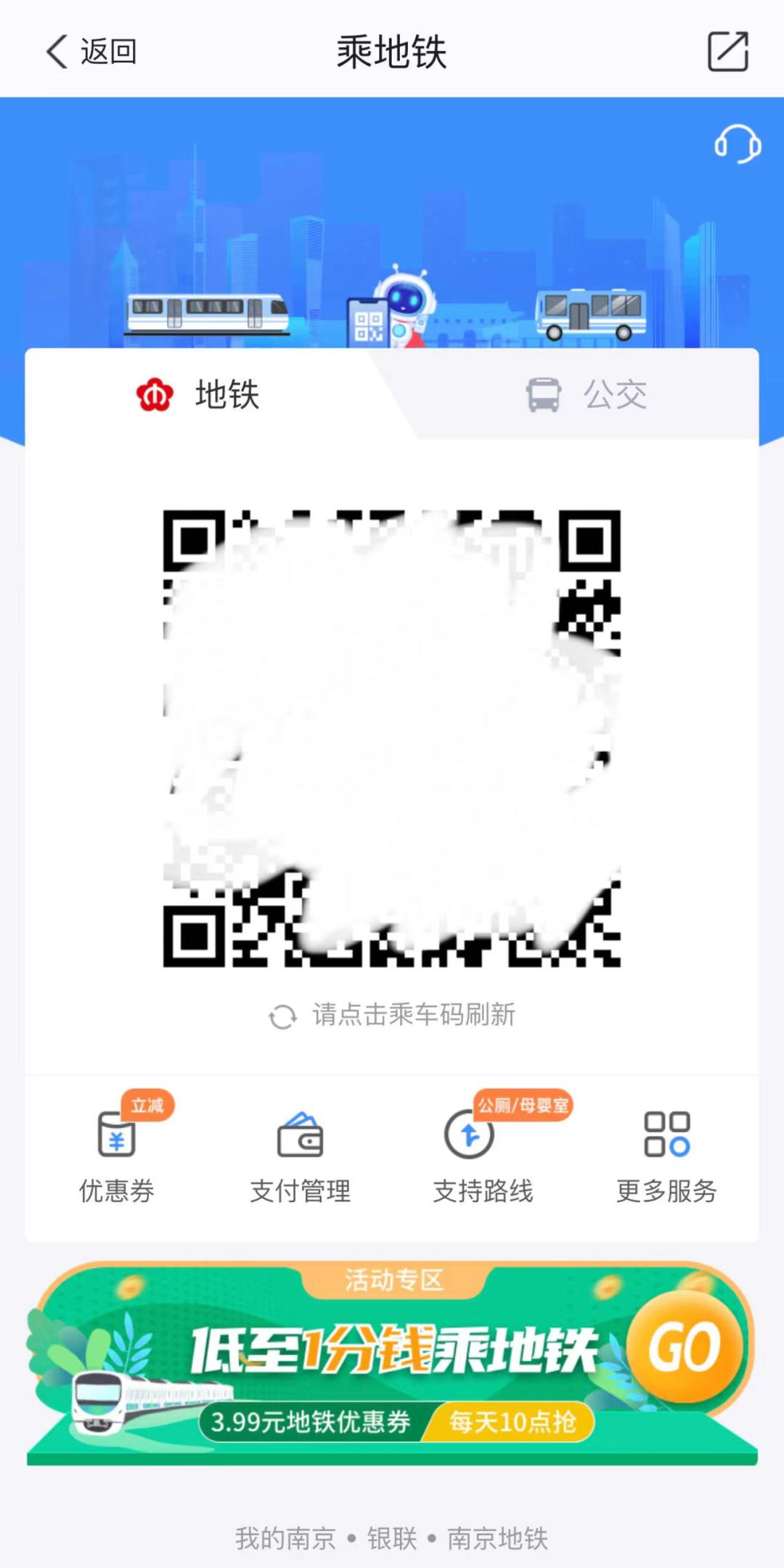The width and height of the screenshot is (784, 1568).
Task: Tap the share icon at top right
Action: click(x=728, y=52)
